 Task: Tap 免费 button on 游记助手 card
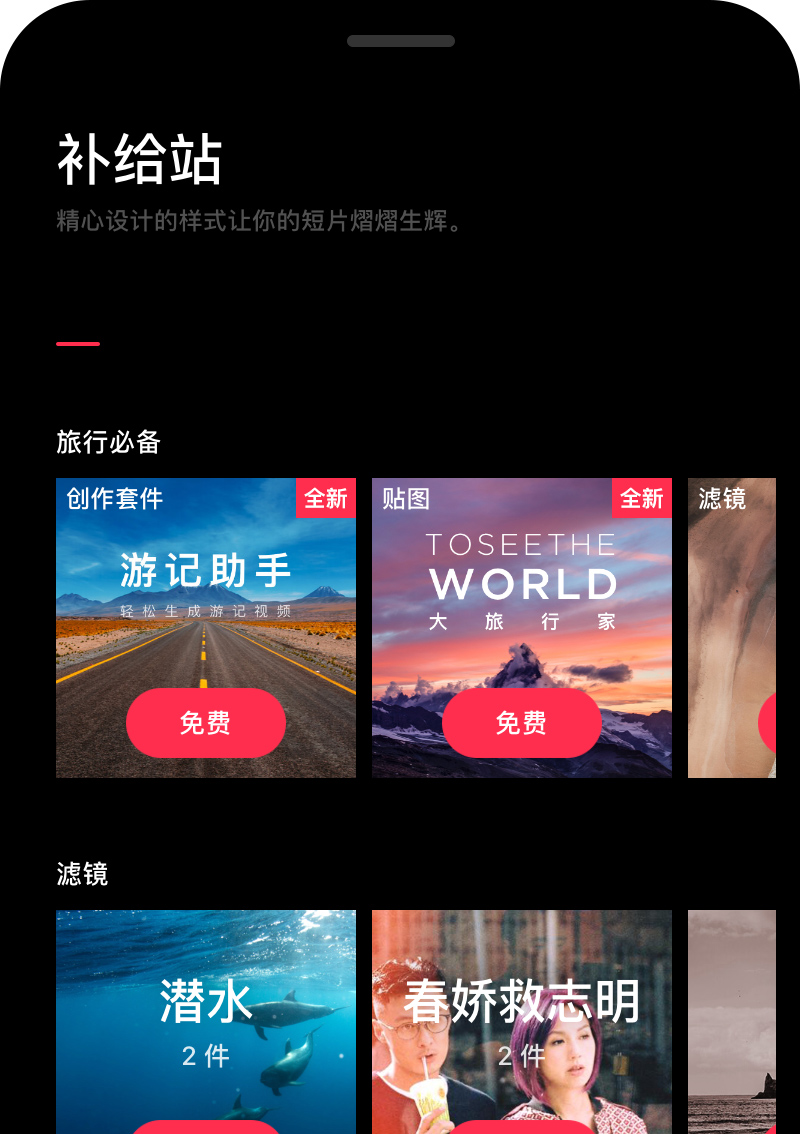coord(206,723)
